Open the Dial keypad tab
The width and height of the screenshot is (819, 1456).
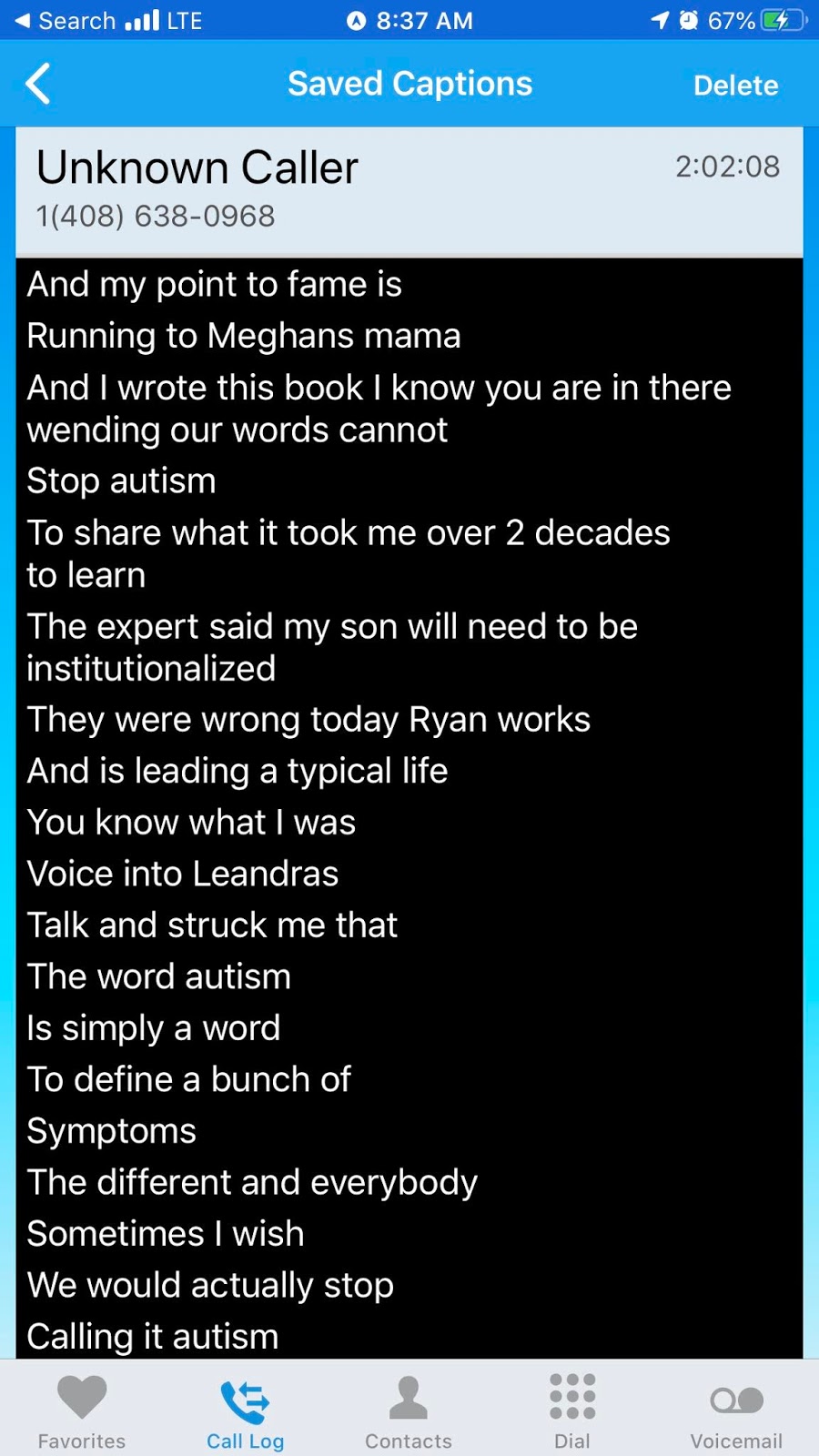tap(572, 1410)
